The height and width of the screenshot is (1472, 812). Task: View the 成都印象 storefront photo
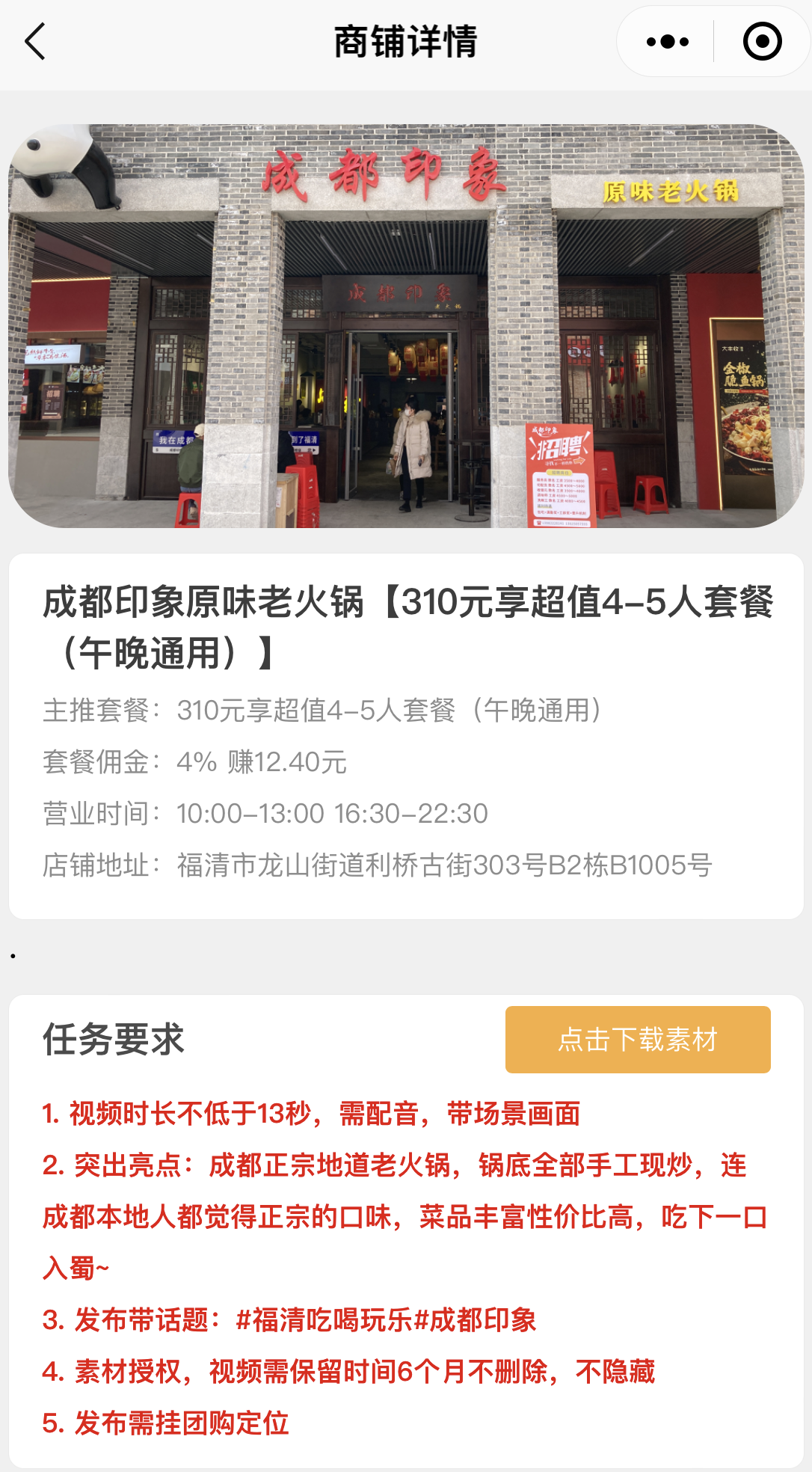pyautogui.click(x=406, y=326)
